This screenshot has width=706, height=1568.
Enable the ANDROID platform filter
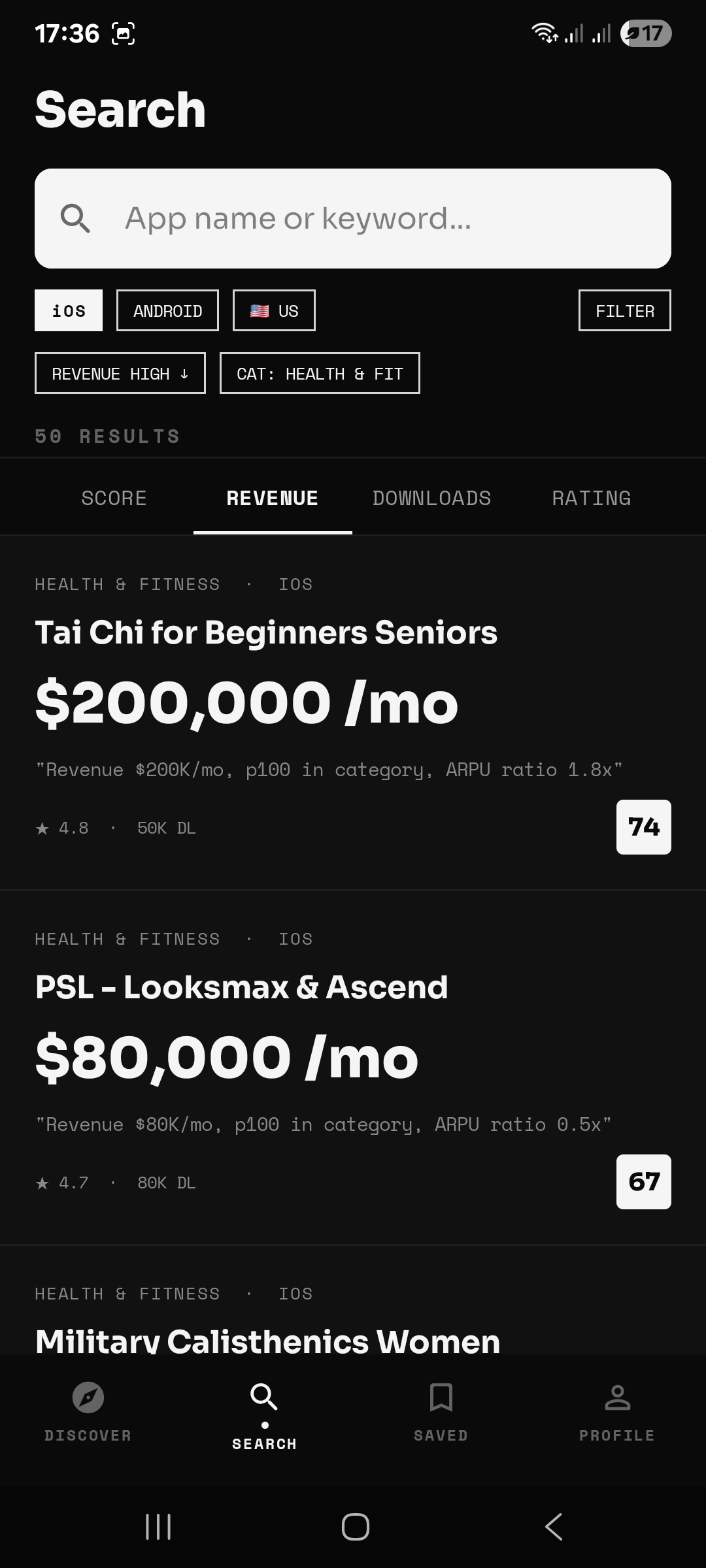coord(167,310)
